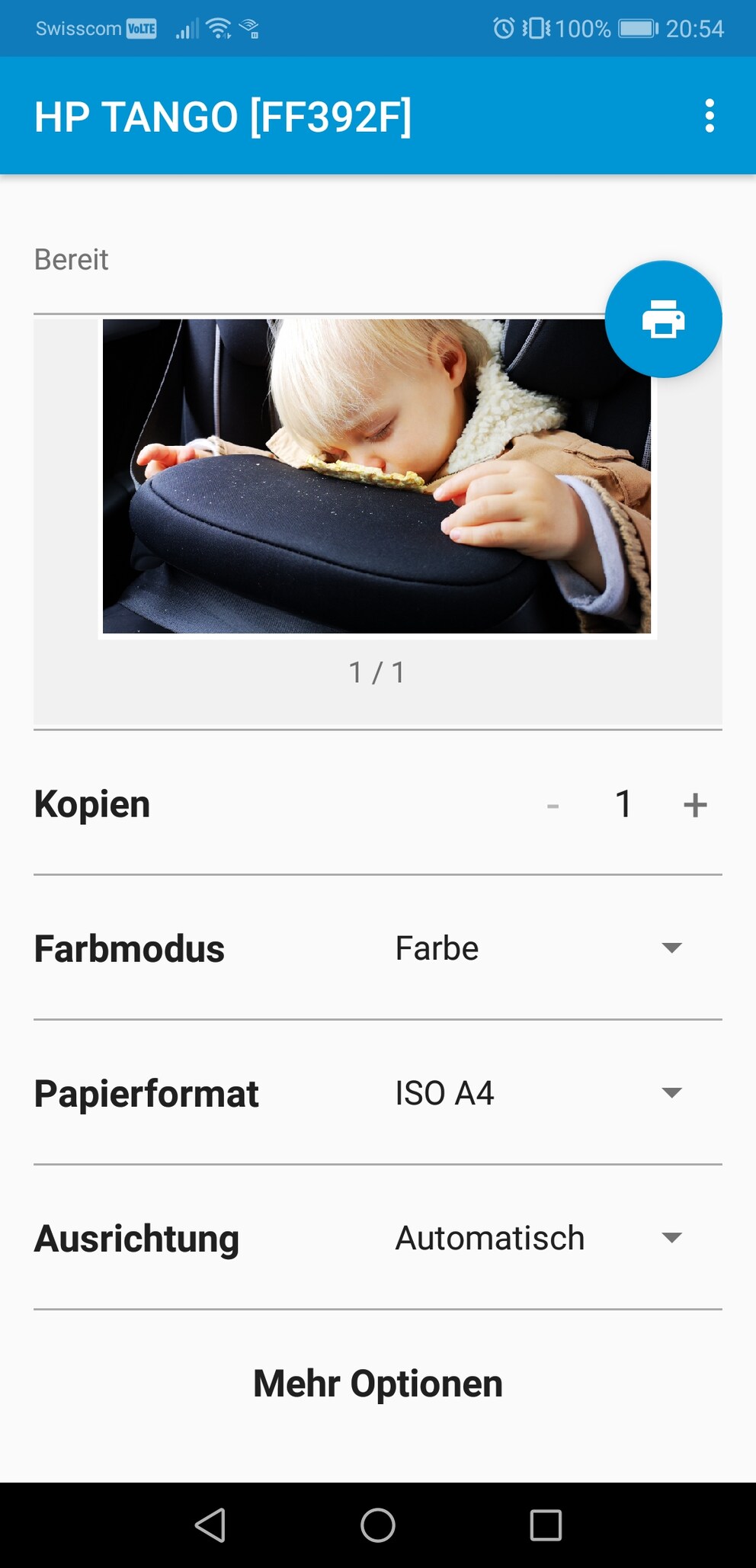Increase the number of copies
The height and width of the screenshot is (1568, 756).
[x=694, y=805]
